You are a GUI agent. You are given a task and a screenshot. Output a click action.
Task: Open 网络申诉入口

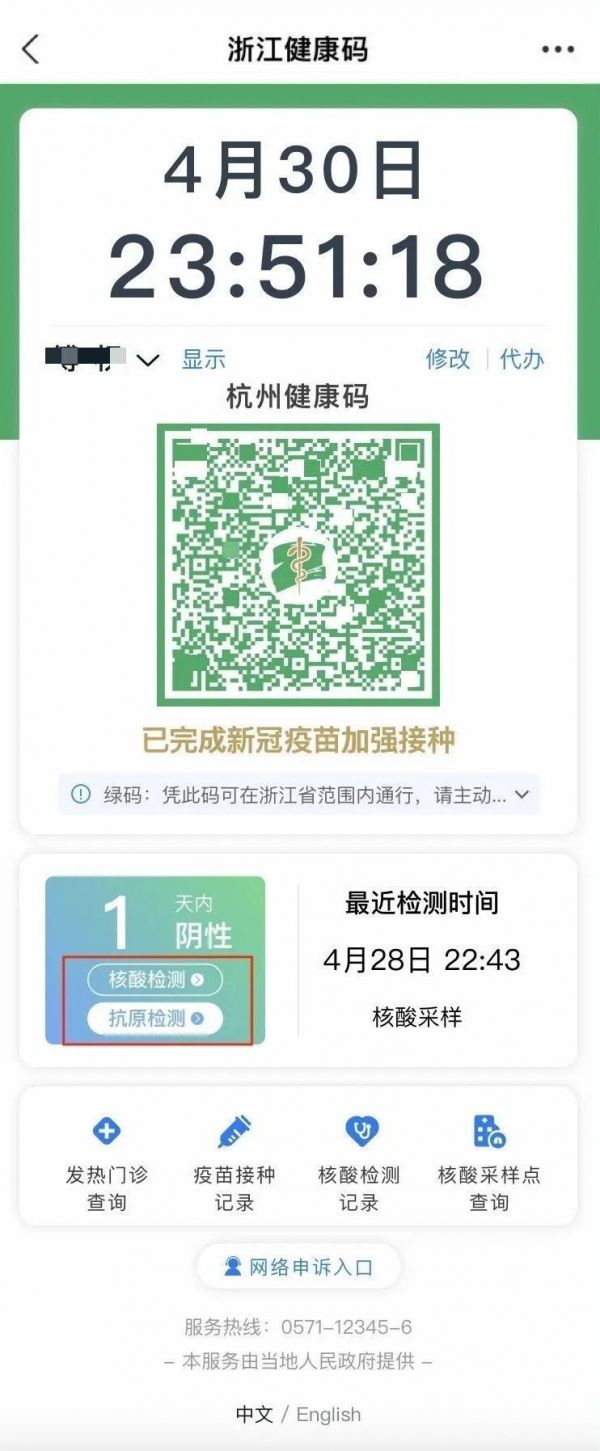(x=299, y=1267)
